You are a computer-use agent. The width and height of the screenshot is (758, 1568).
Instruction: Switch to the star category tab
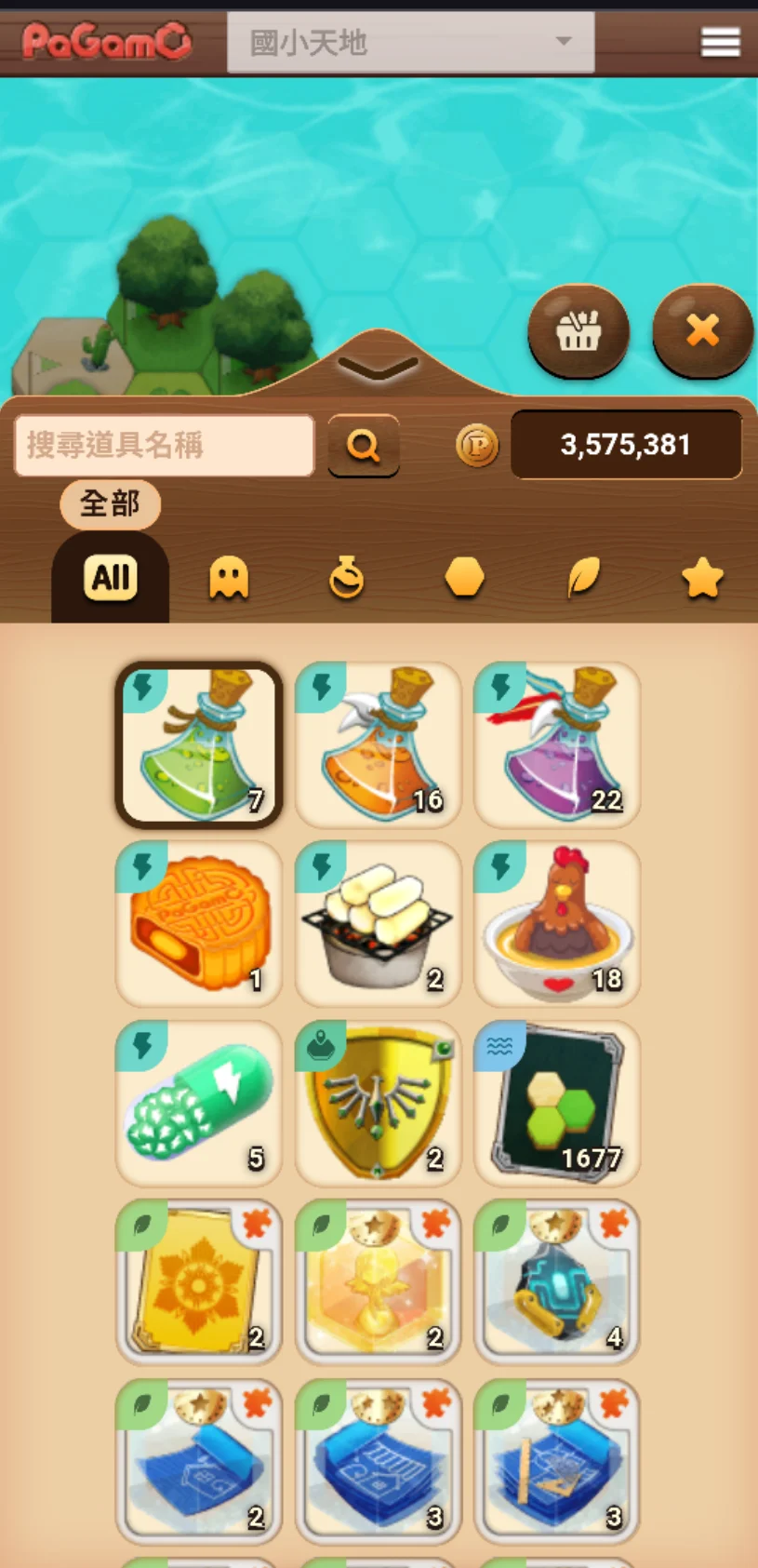click(702, 578)
